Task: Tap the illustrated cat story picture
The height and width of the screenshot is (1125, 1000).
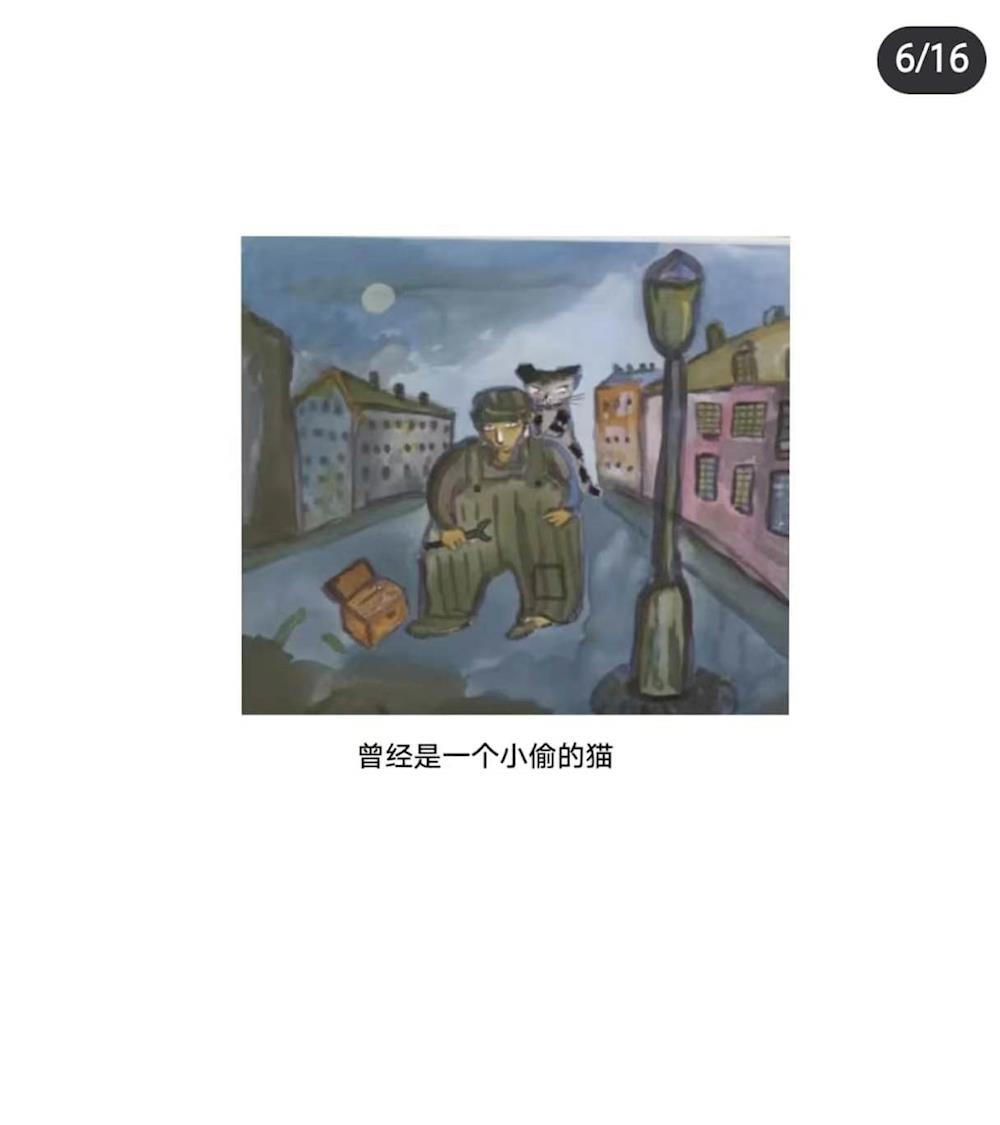Action: (x=514, y=475)
